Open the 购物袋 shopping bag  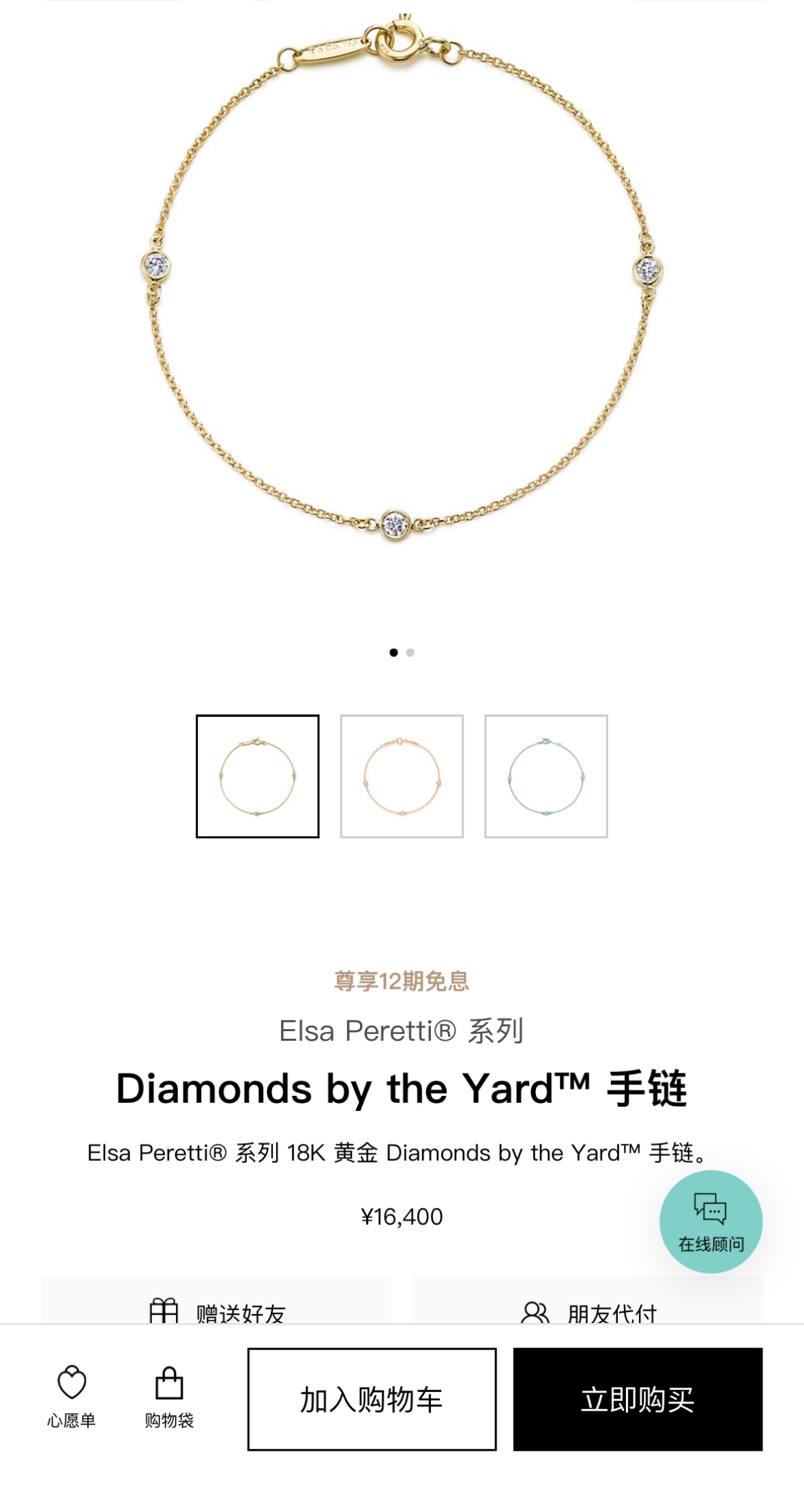169,1397
